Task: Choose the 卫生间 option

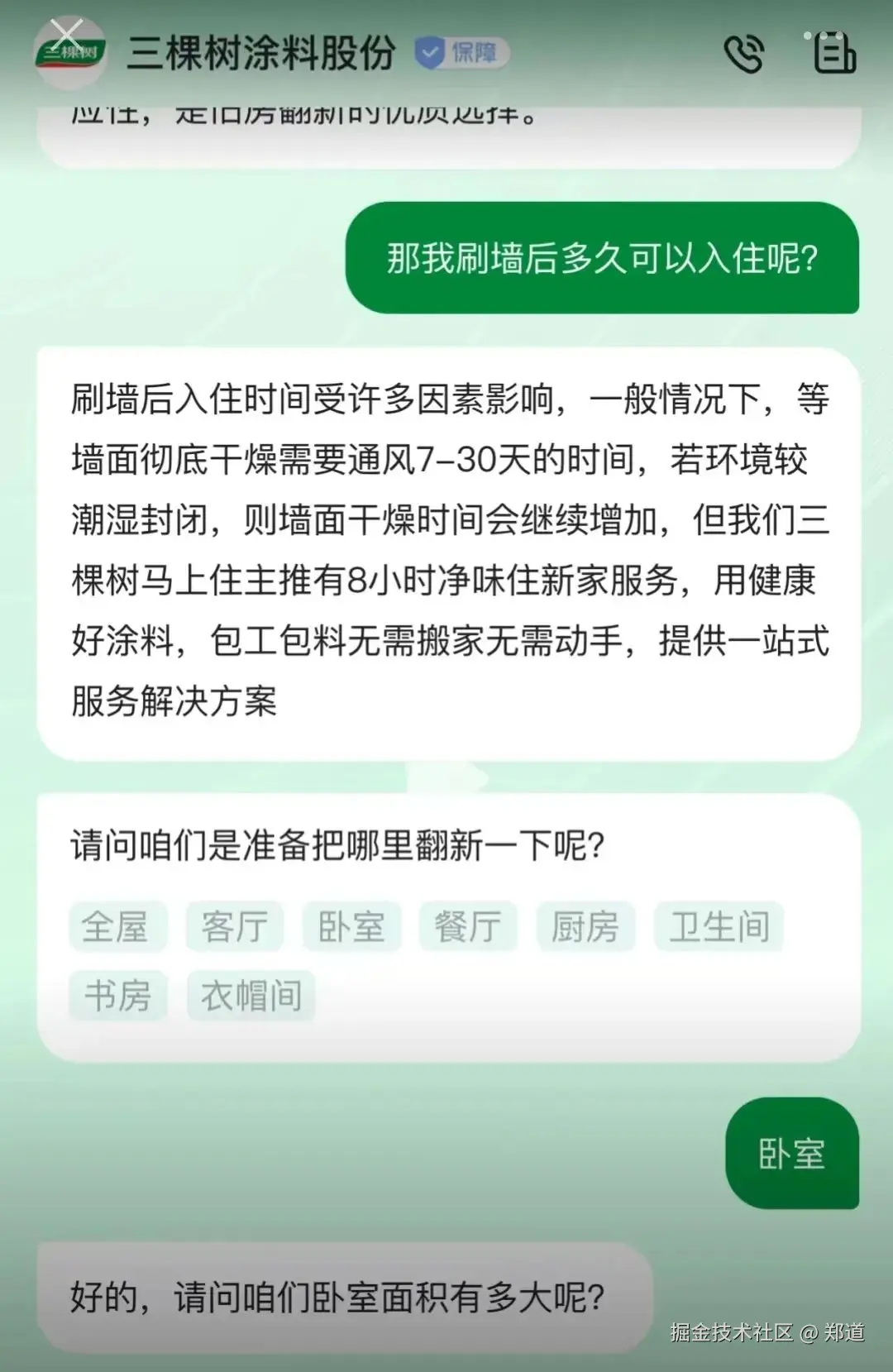Action: (x=719, y=926)
